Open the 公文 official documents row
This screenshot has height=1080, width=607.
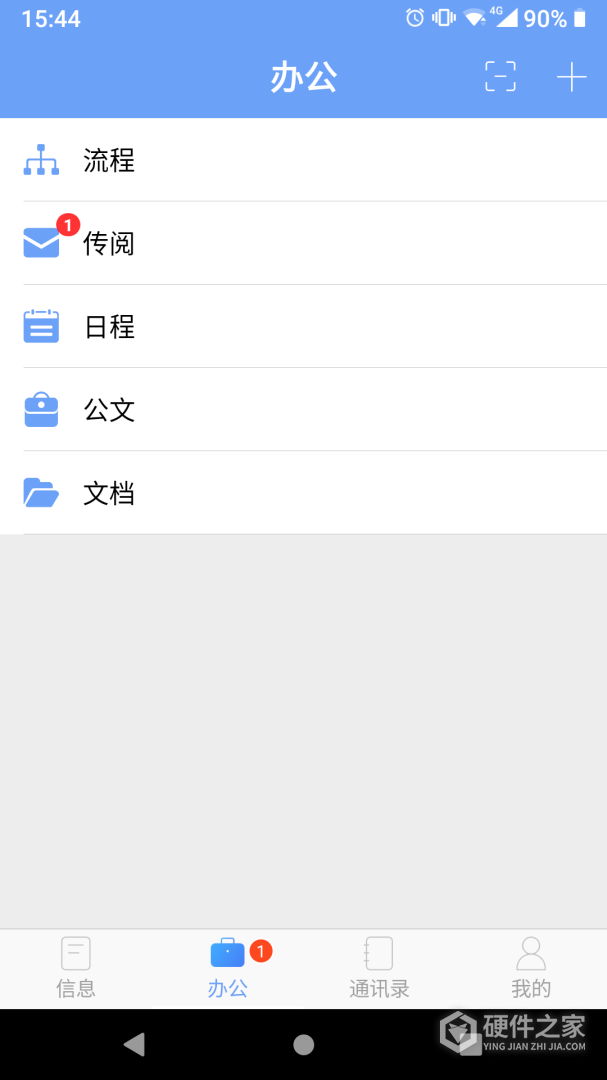pyautogui.click(x=303, y=410)
